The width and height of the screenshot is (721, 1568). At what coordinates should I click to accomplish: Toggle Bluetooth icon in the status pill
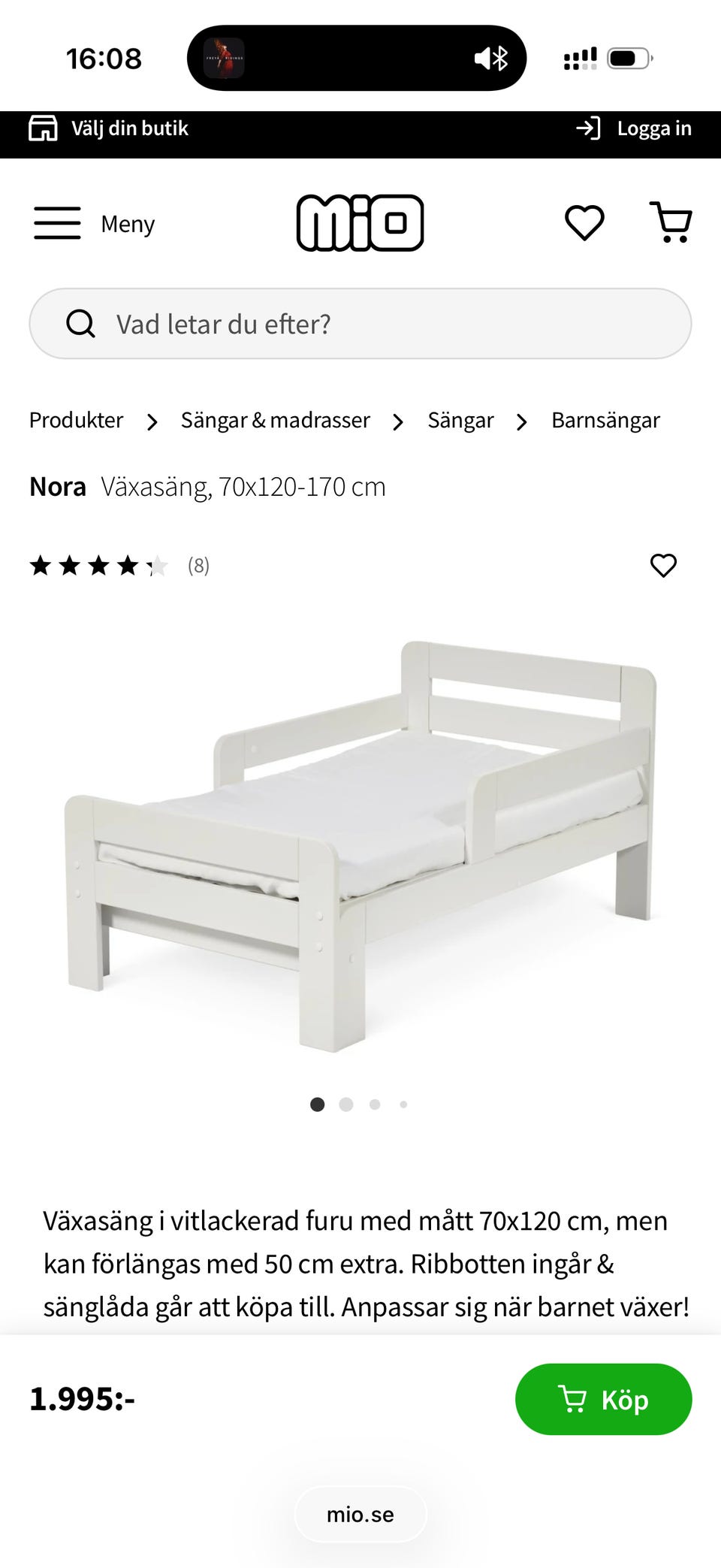click(x=502, y=58)
